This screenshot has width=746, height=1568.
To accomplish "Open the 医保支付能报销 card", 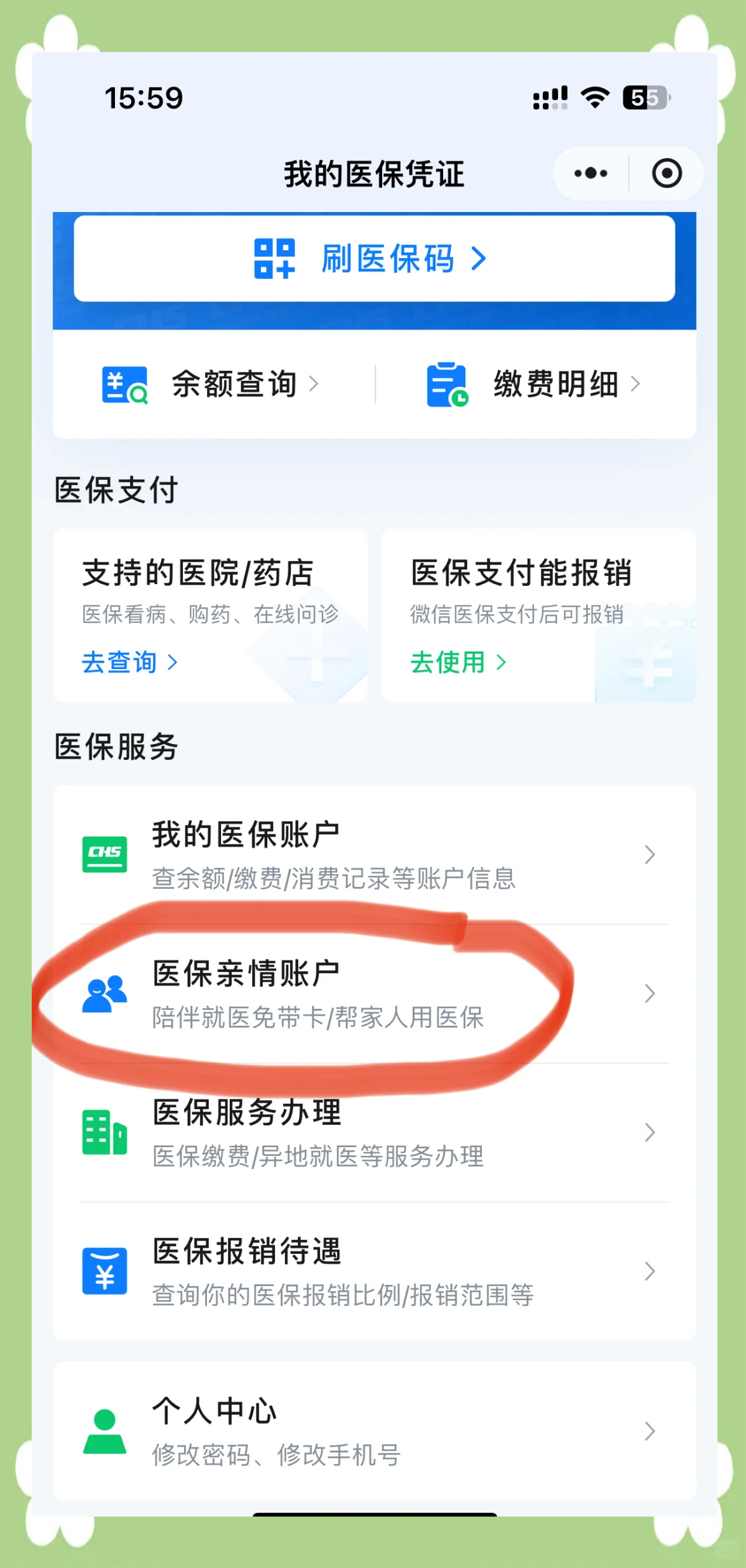I will [538, 615].
